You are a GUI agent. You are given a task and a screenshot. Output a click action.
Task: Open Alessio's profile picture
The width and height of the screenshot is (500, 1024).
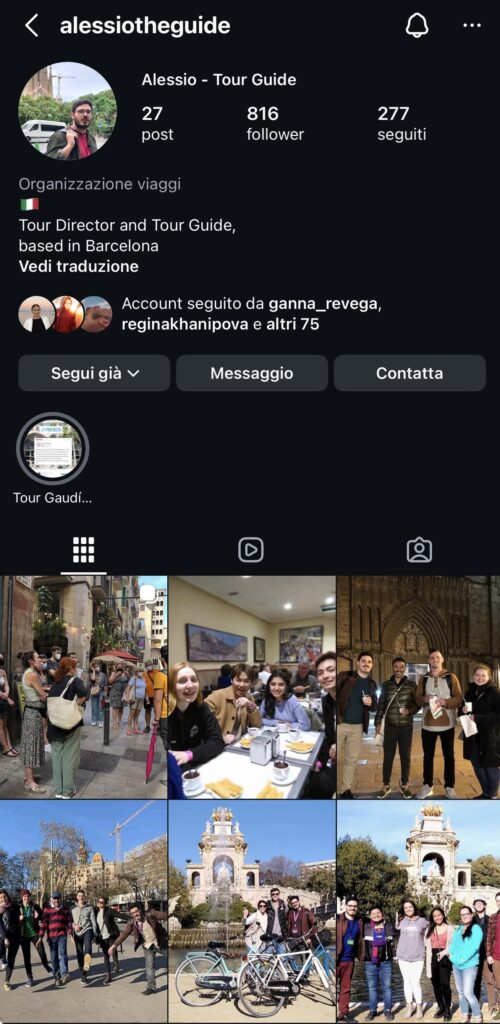pos(67,111)
